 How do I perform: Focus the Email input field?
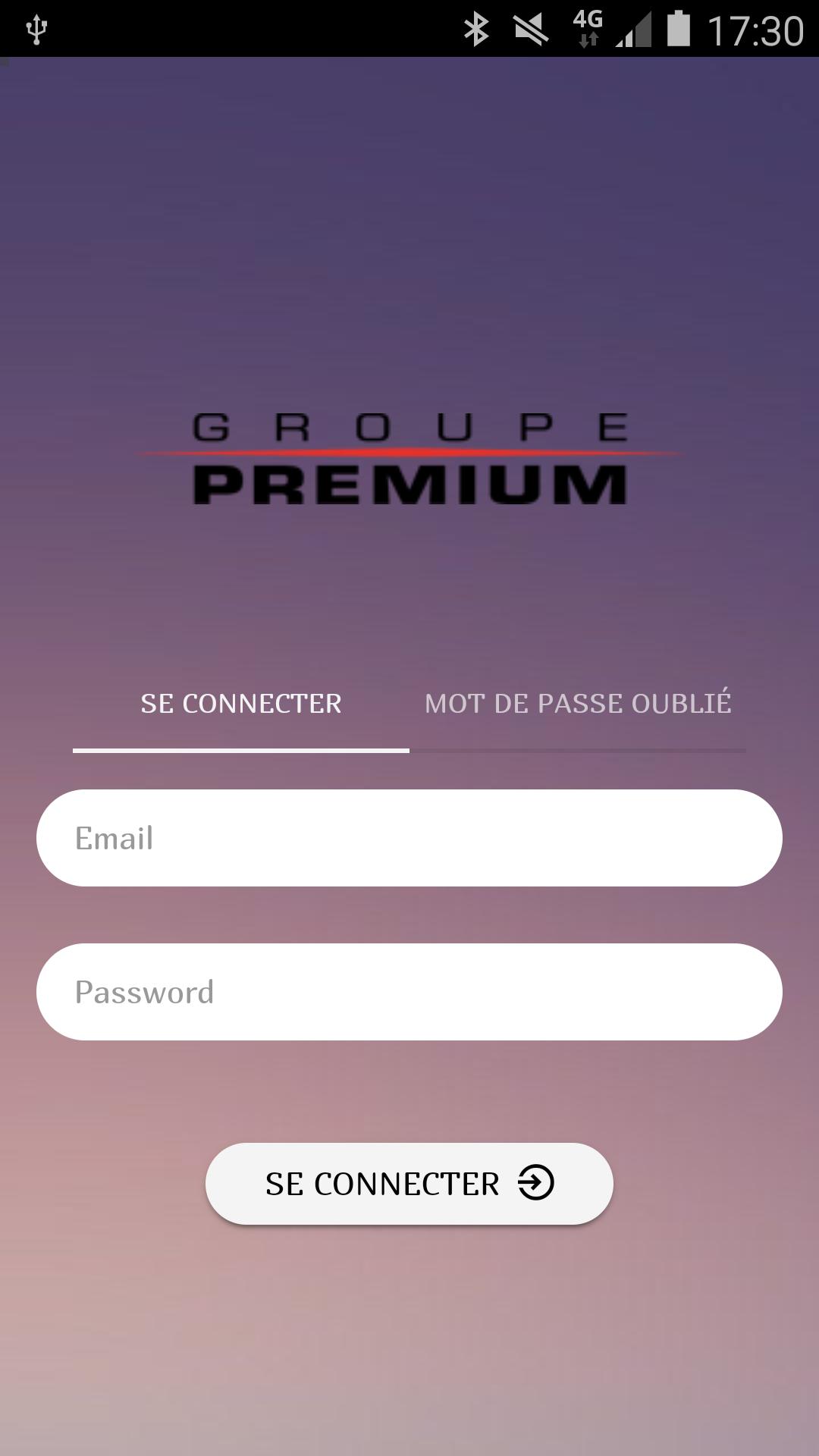click(x=409, y=837)
